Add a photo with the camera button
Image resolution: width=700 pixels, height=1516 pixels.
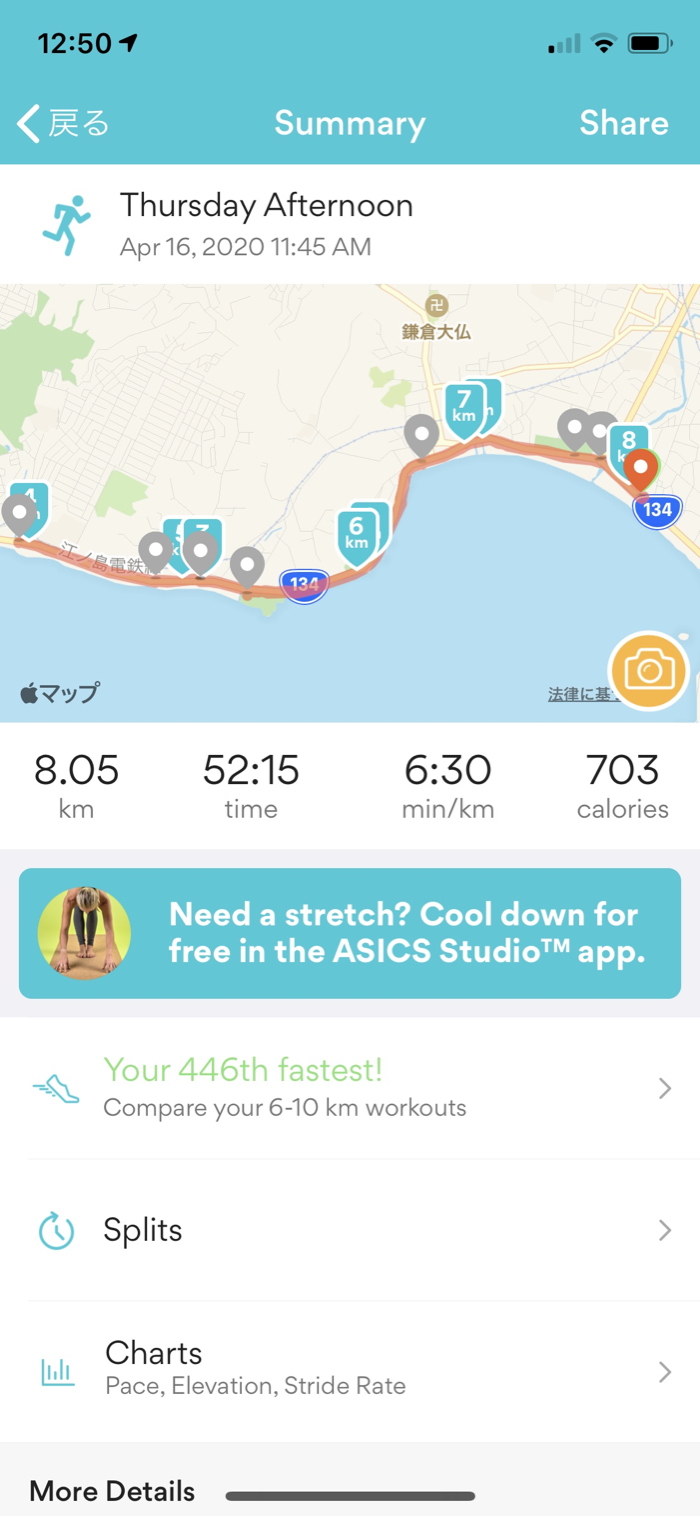click(x=649, y=671)
